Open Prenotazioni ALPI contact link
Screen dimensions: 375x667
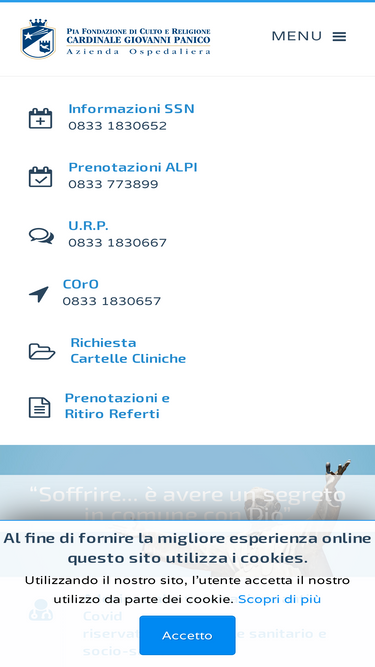coord(133,167)
